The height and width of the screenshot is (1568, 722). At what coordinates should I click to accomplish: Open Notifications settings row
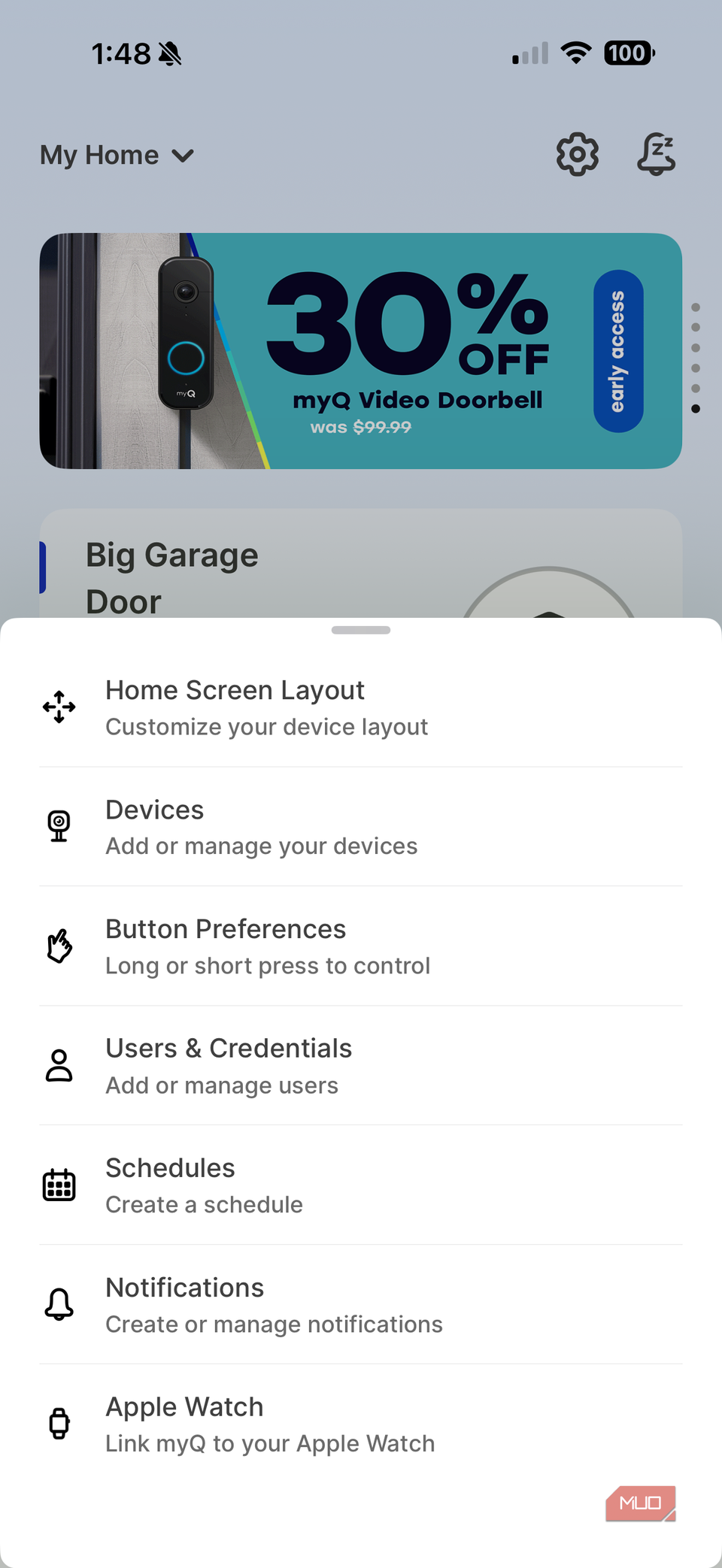[361, 1305]
